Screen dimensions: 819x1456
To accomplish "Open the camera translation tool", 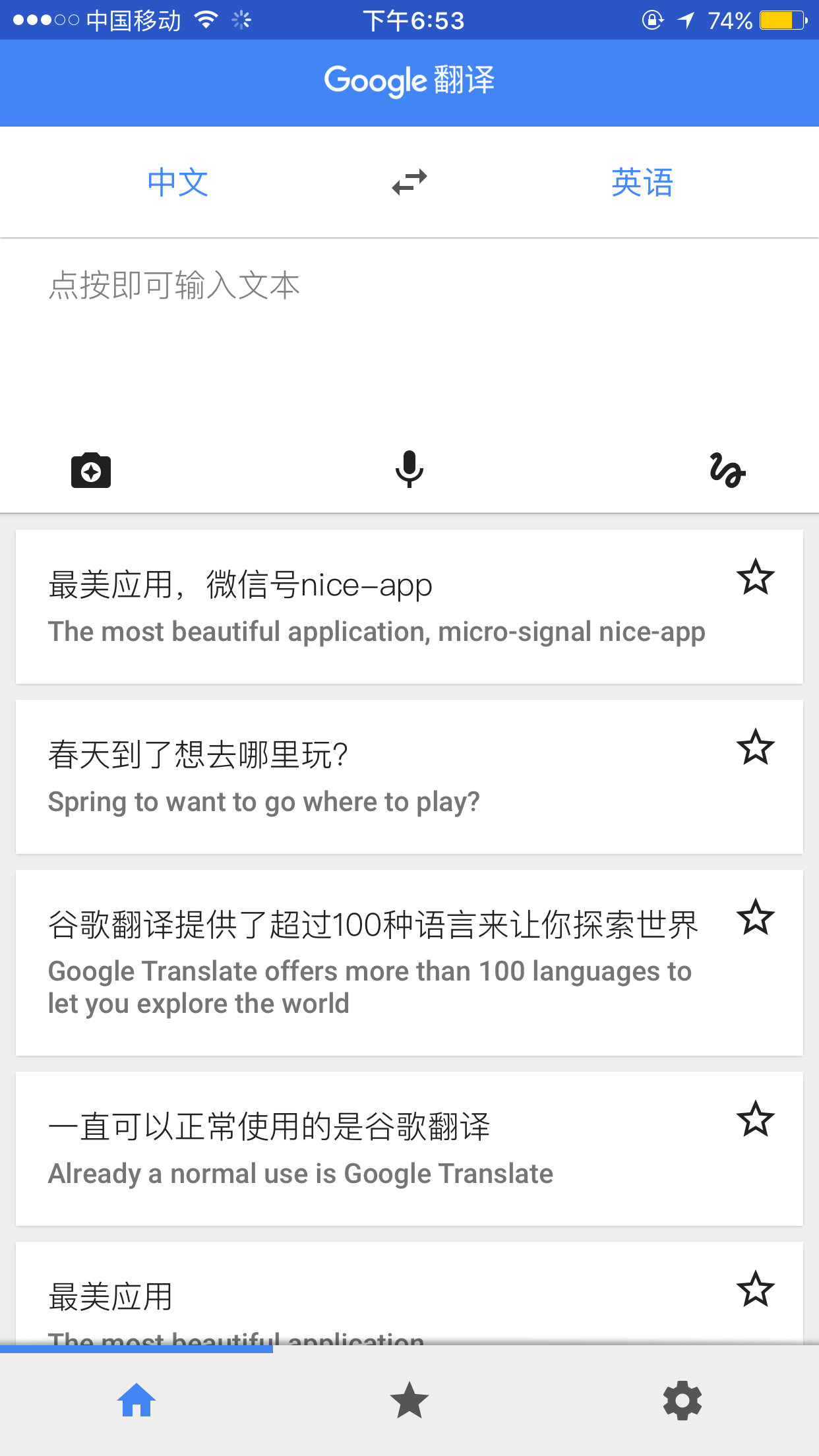I will pos(90,470).
